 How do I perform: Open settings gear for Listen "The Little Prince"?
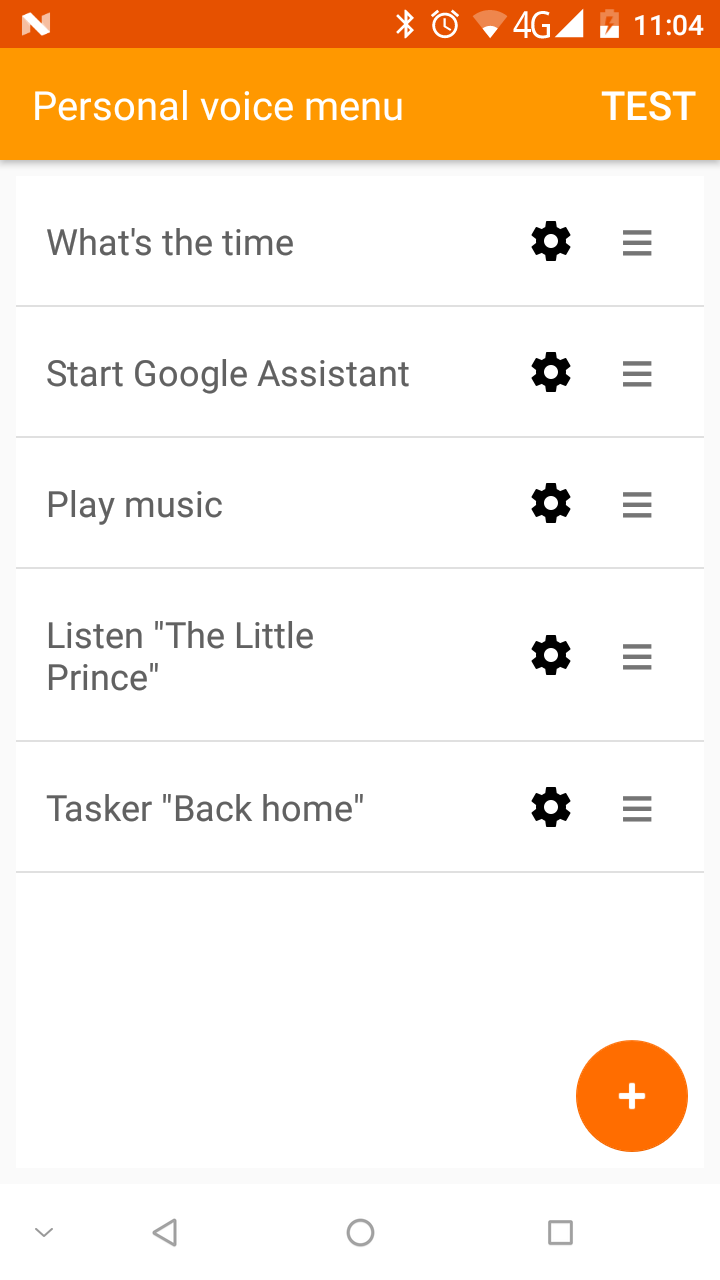point(551,656)
